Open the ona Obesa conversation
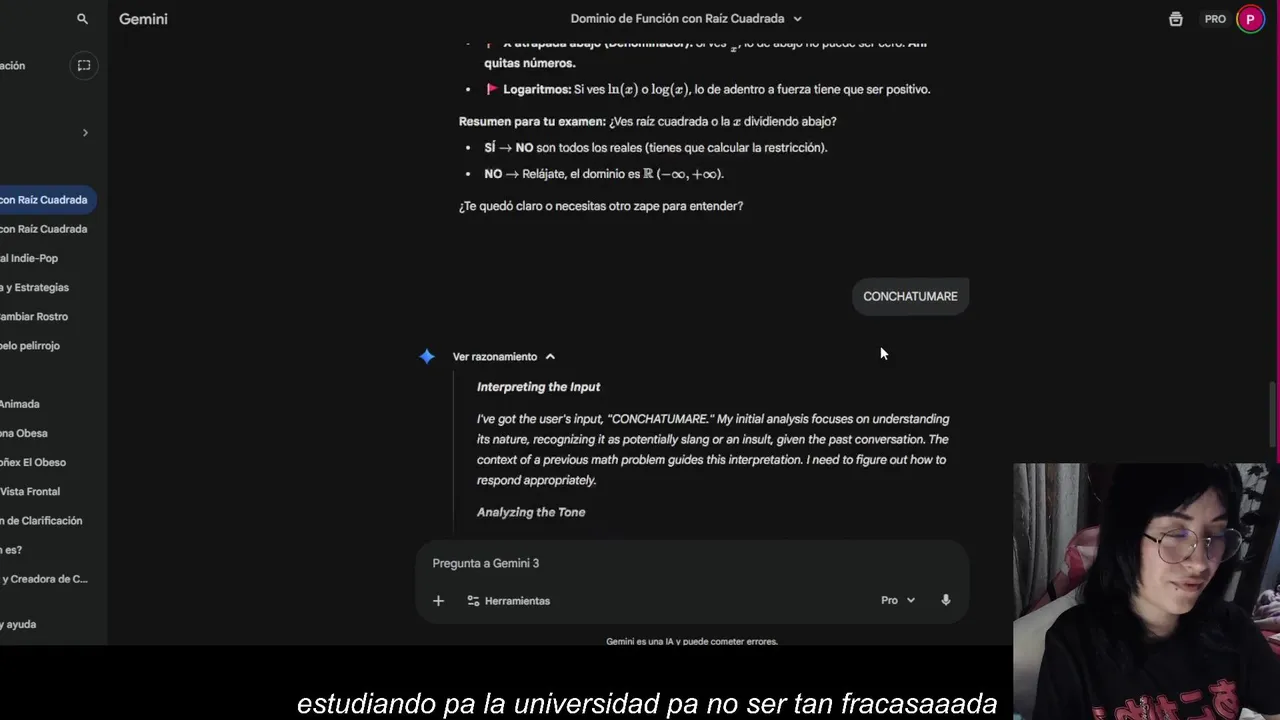The width and height of the screenshot is (1280, 720). pos(24,433)
